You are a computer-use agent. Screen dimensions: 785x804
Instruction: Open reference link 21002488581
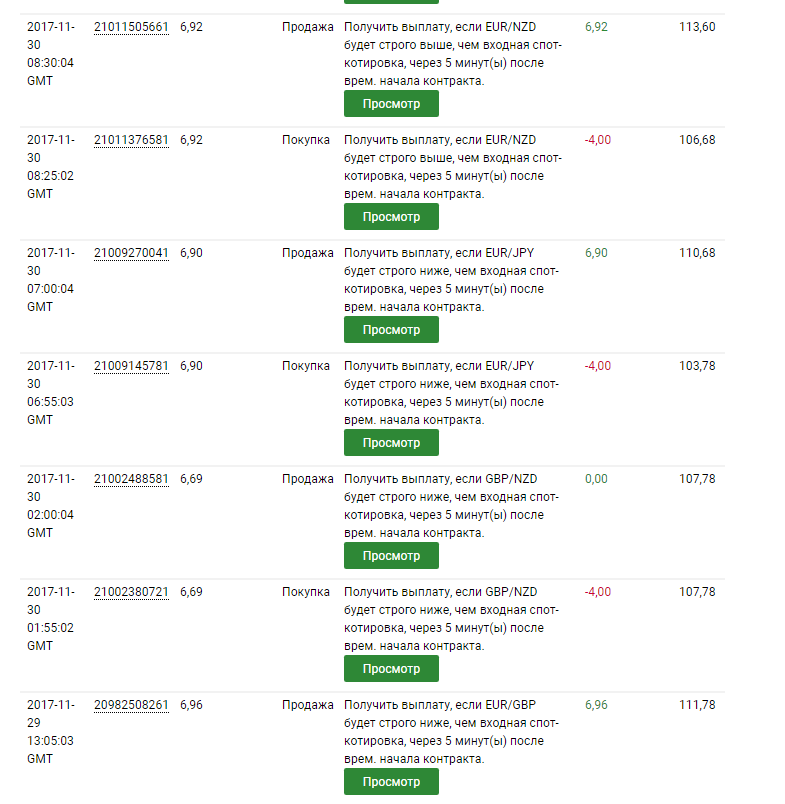point(131,479)
